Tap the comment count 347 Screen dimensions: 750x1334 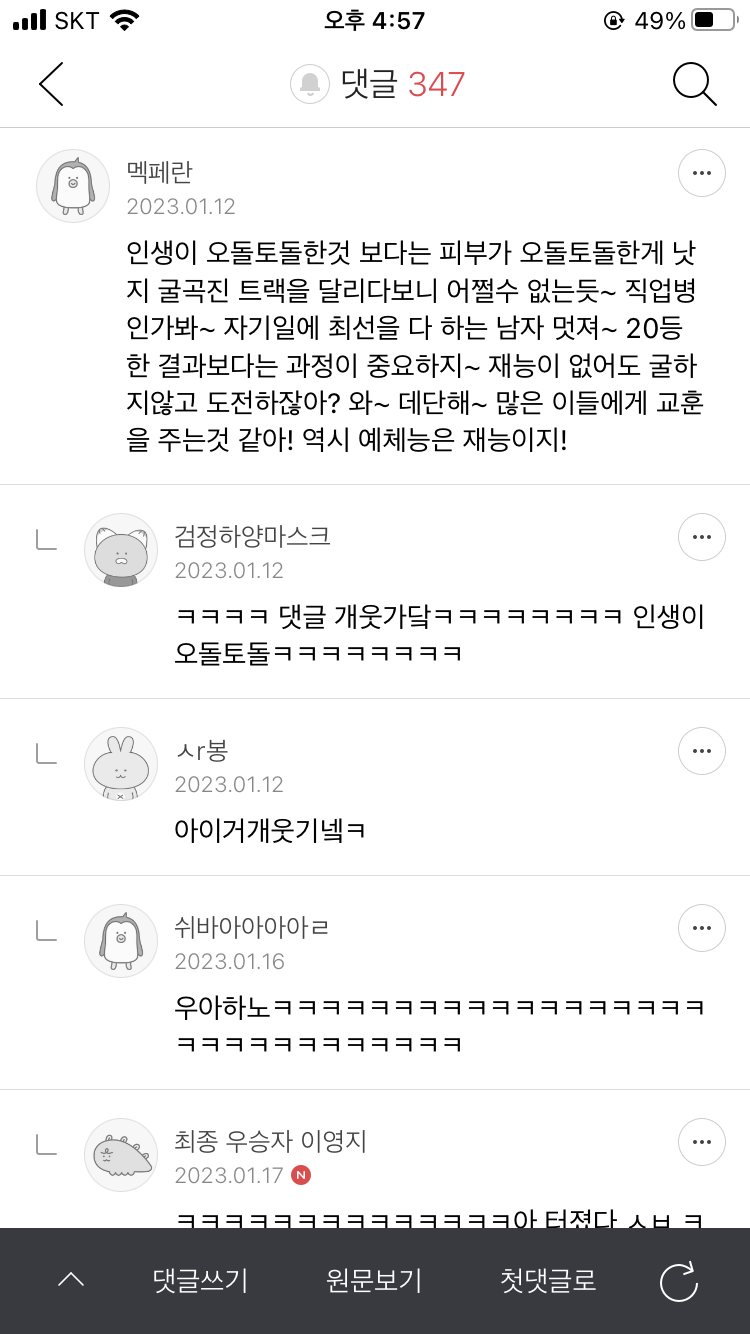(x=438, y=84)
